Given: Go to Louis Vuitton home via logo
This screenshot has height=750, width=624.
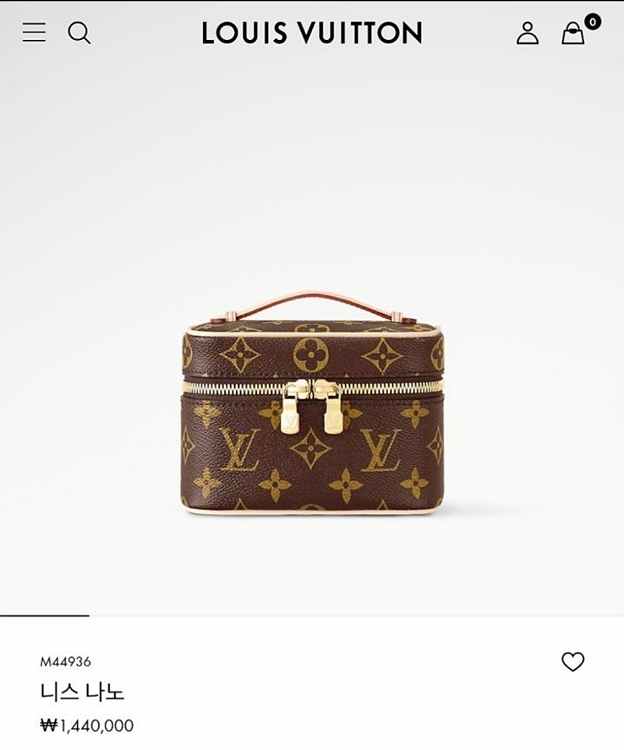Looking at the screenshot, I should (312, 33).
